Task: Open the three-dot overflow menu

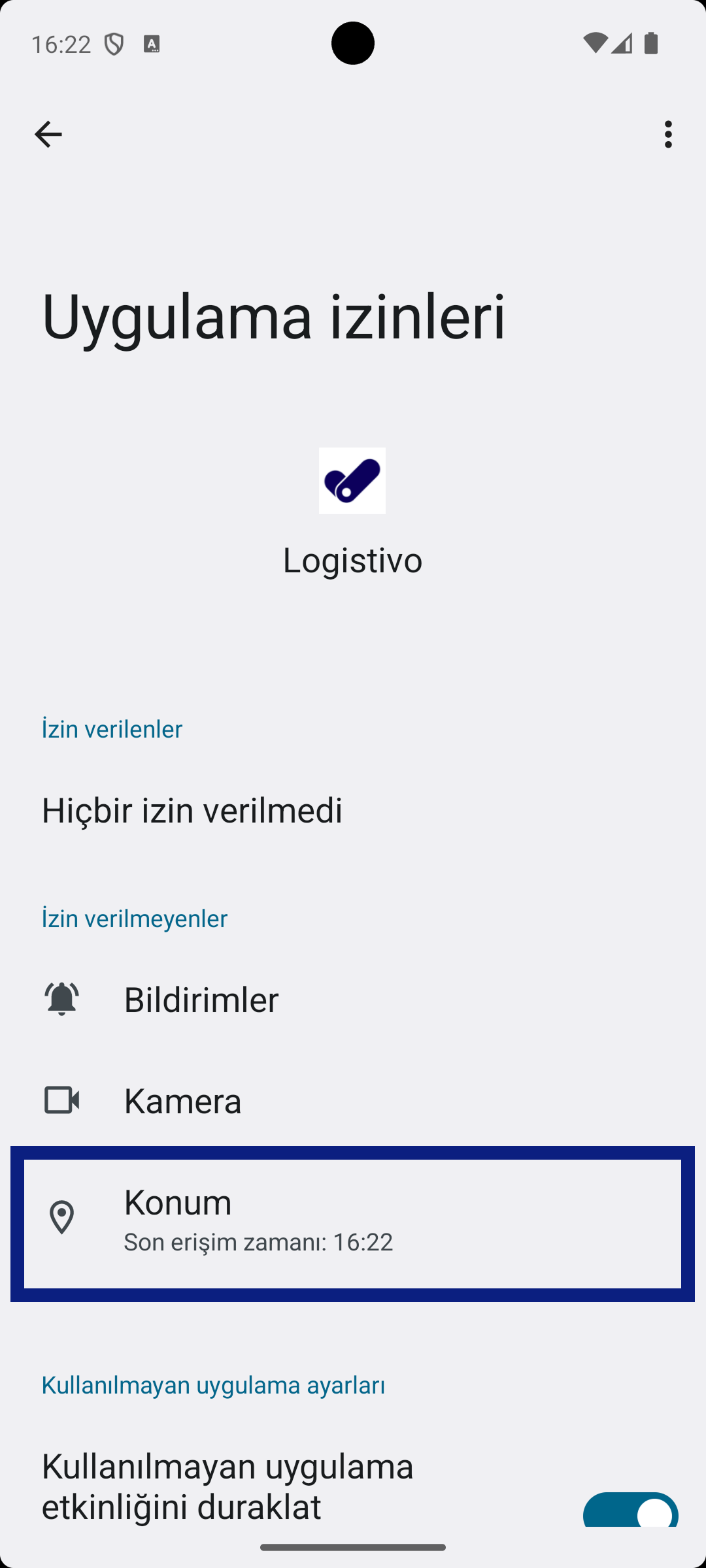Action: coord(667,135)
